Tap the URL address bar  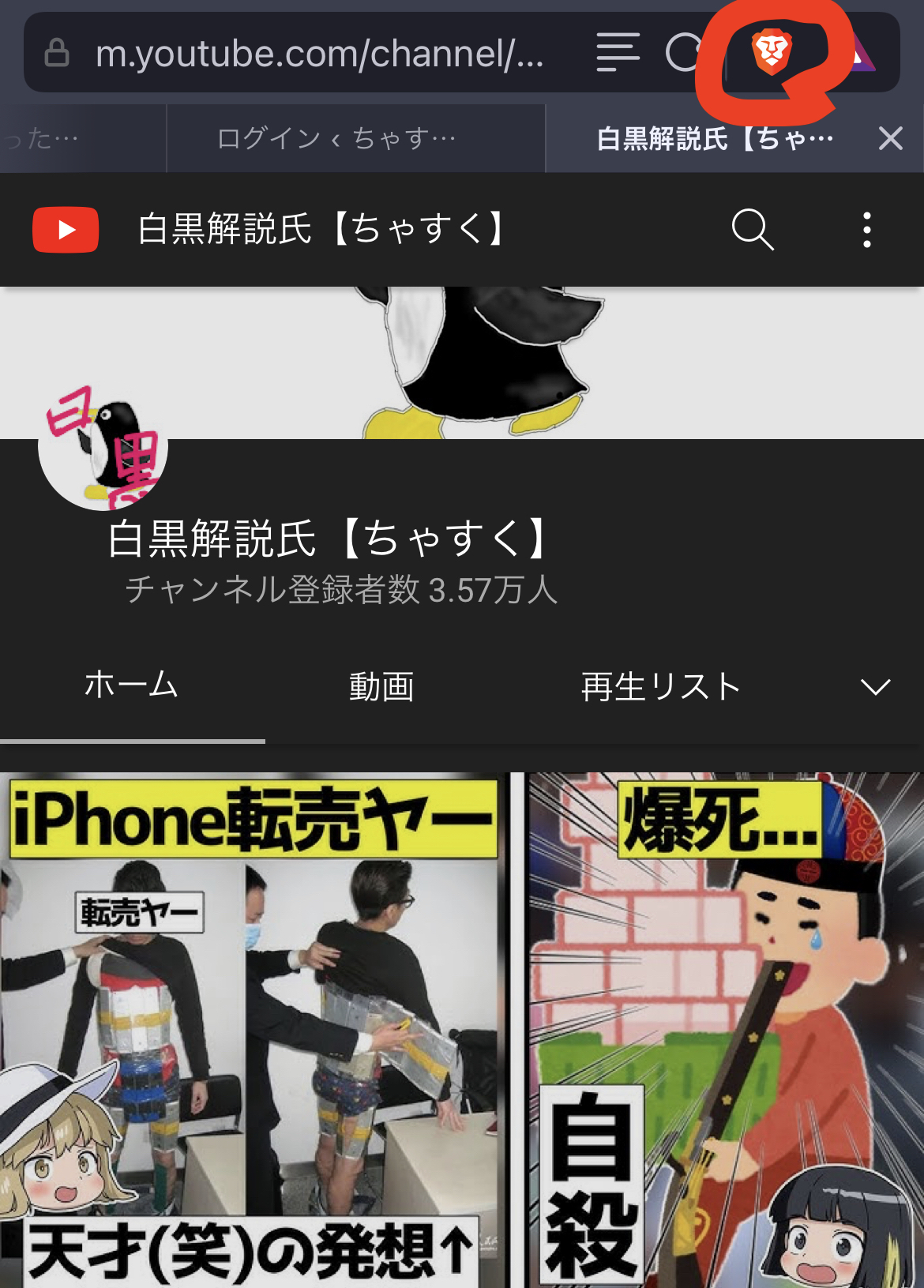pyautogui.click(x=316, y=54)
